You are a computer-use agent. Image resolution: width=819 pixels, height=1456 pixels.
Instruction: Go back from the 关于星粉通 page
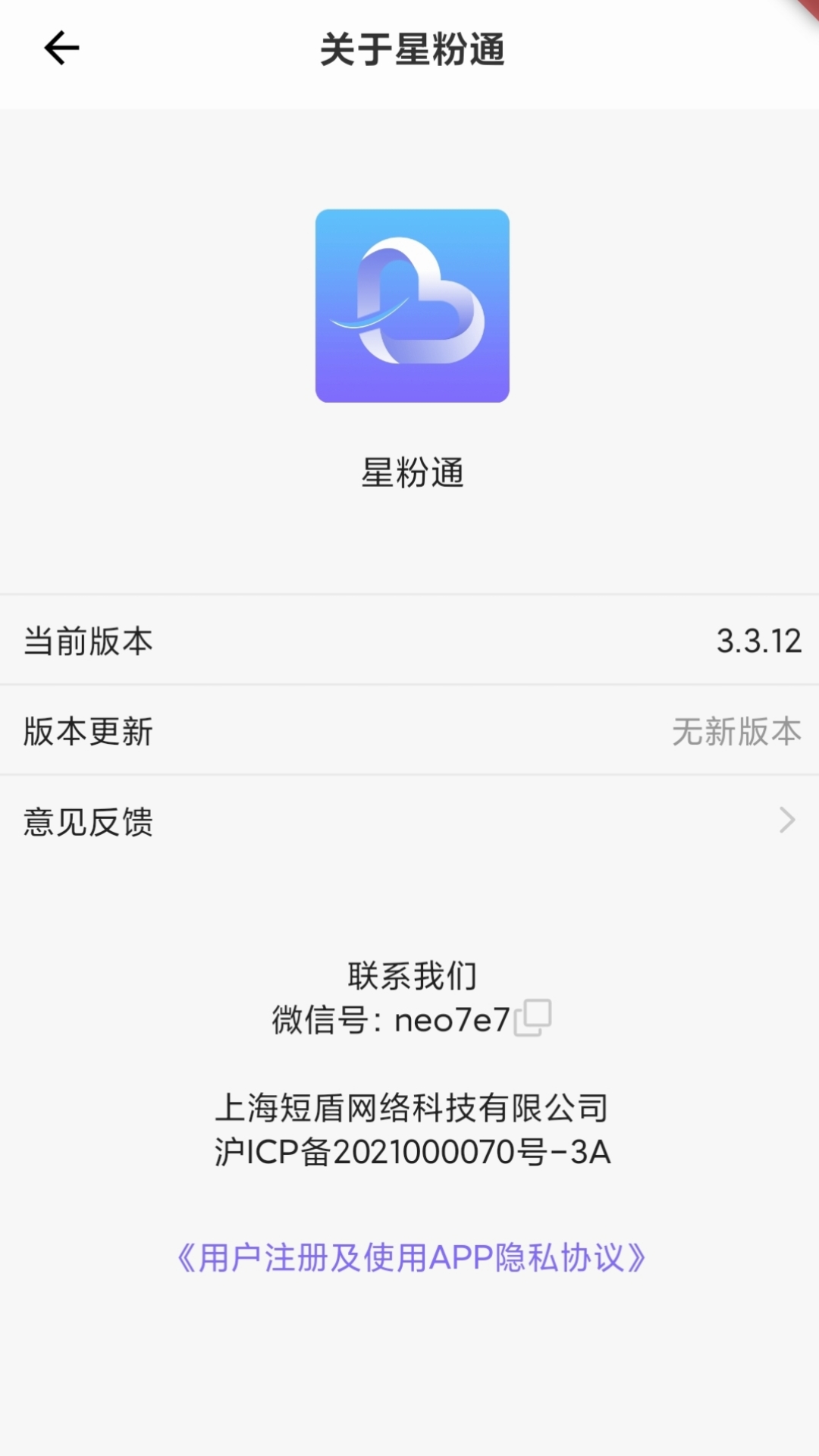pos(61,49)
